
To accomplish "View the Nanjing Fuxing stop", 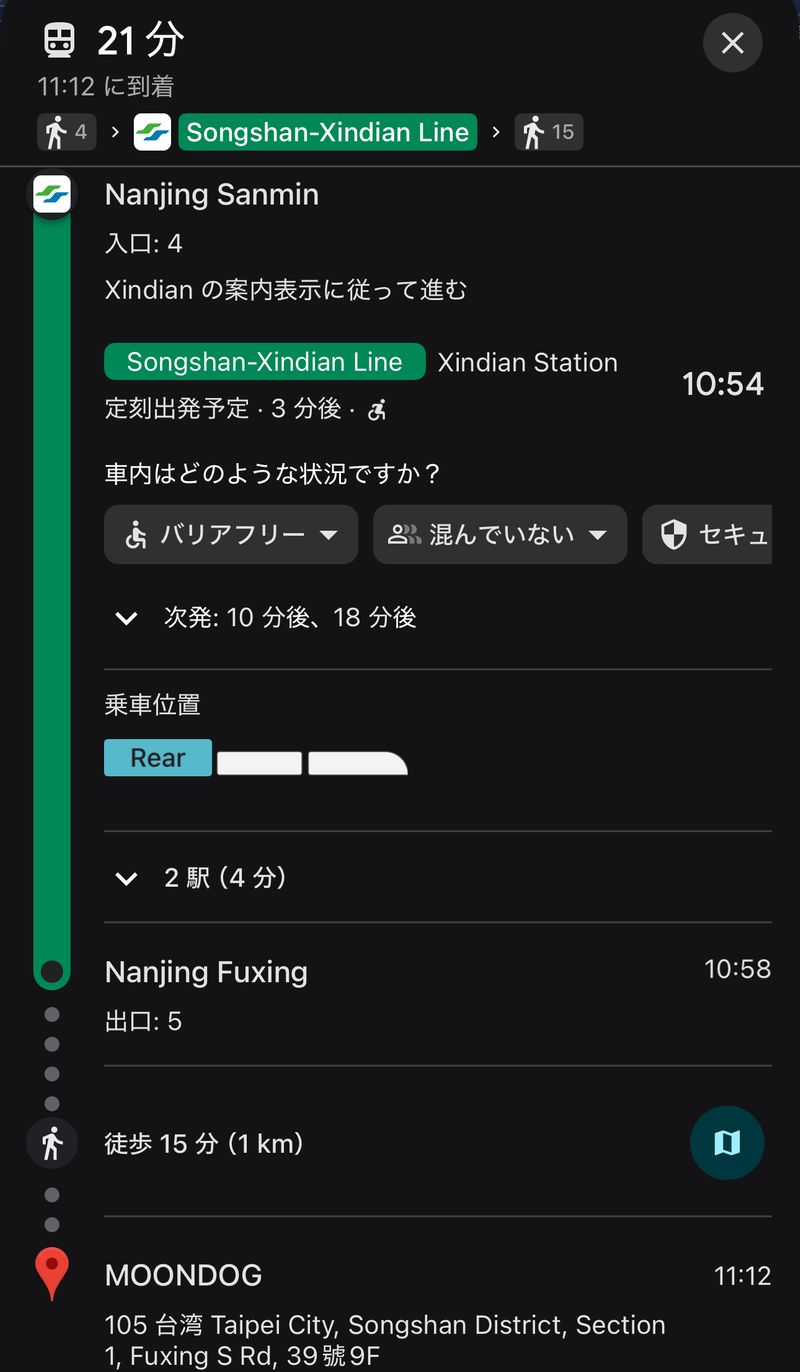I will tap(206, 972).
